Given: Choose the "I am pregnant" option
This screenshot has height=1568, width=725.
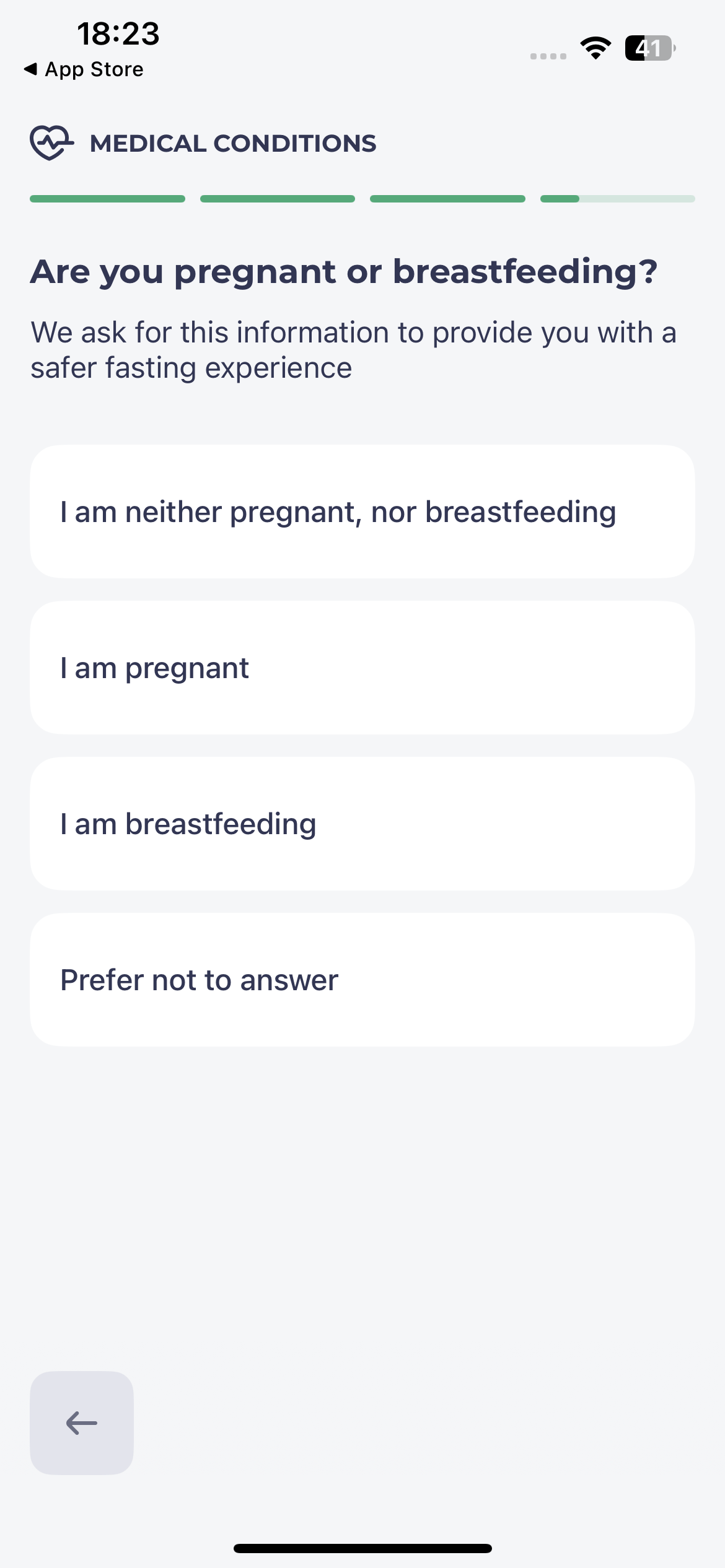Looking at the screenshot, I should (x=362, y=668).
